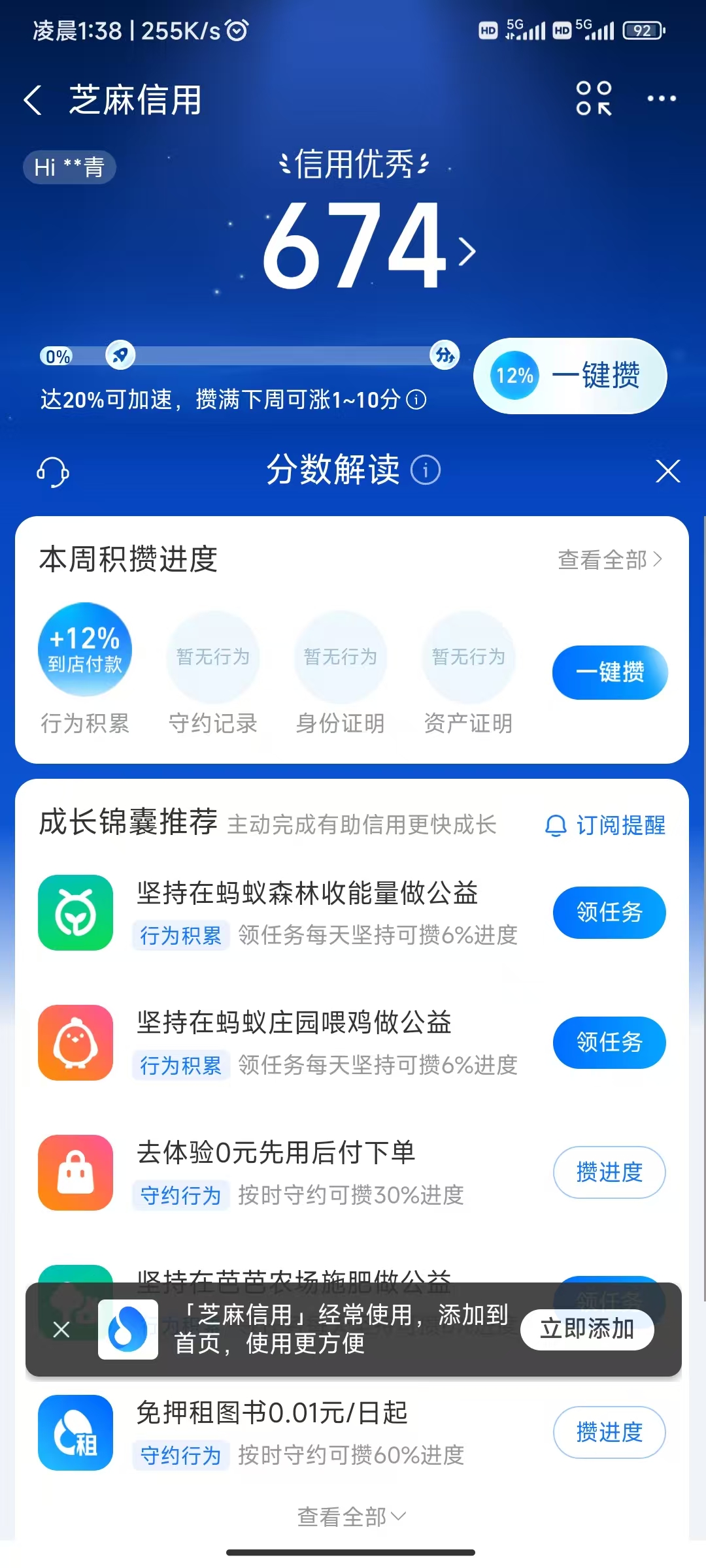Tap the +12% 到店付款 bubble
This screenshot has height=1568, width=706.
click(x=85, y=649)
